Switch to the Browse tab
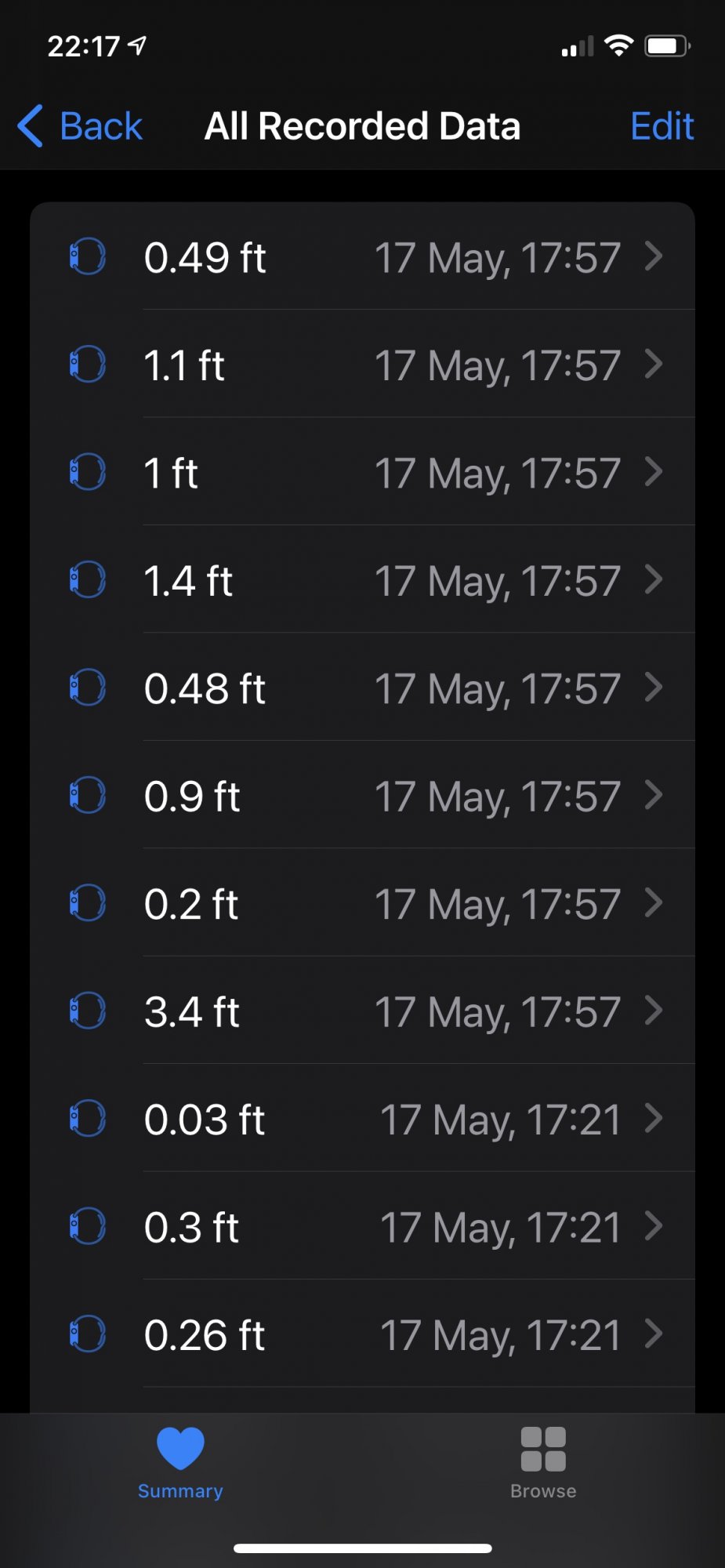 [543, 1463]
